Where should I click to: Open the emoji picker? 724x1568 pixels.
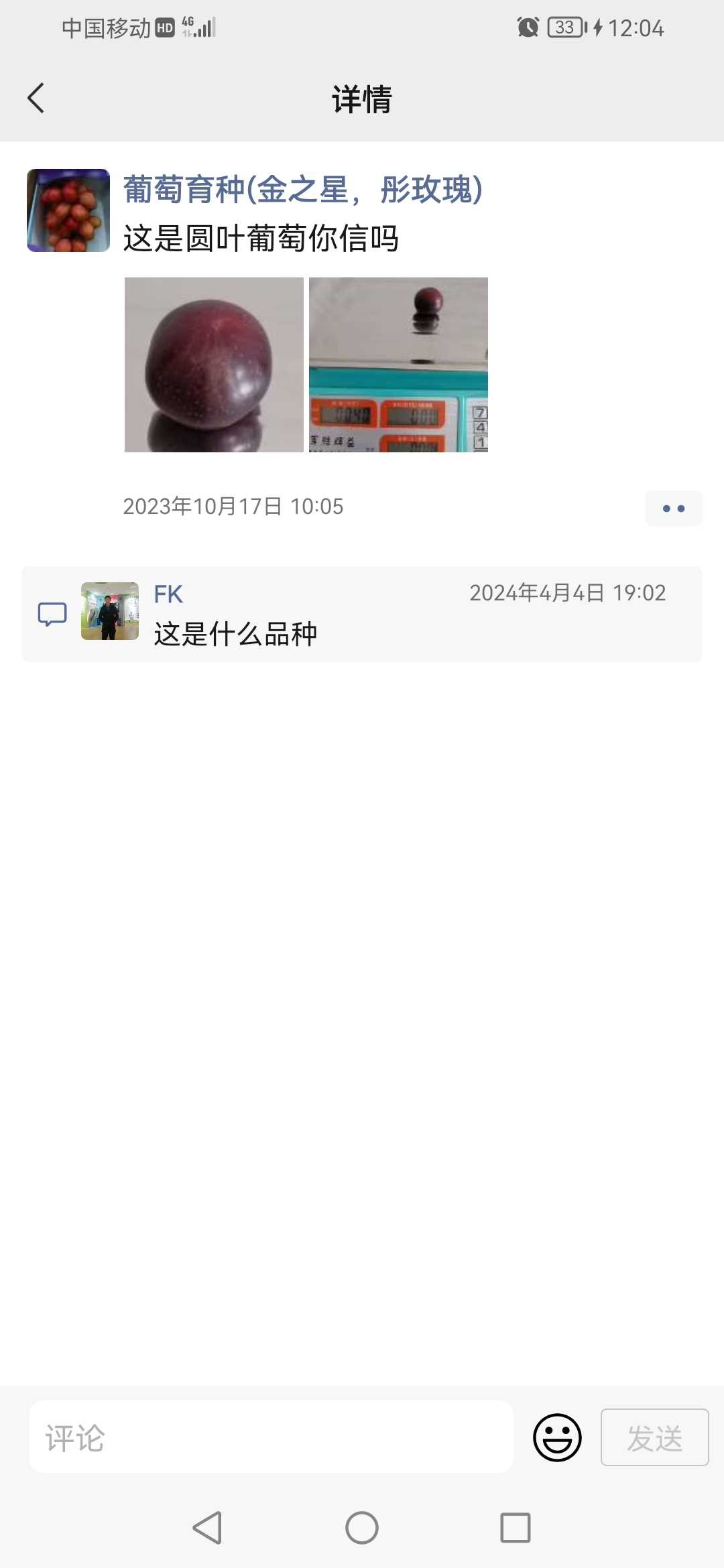[557, 1437]
